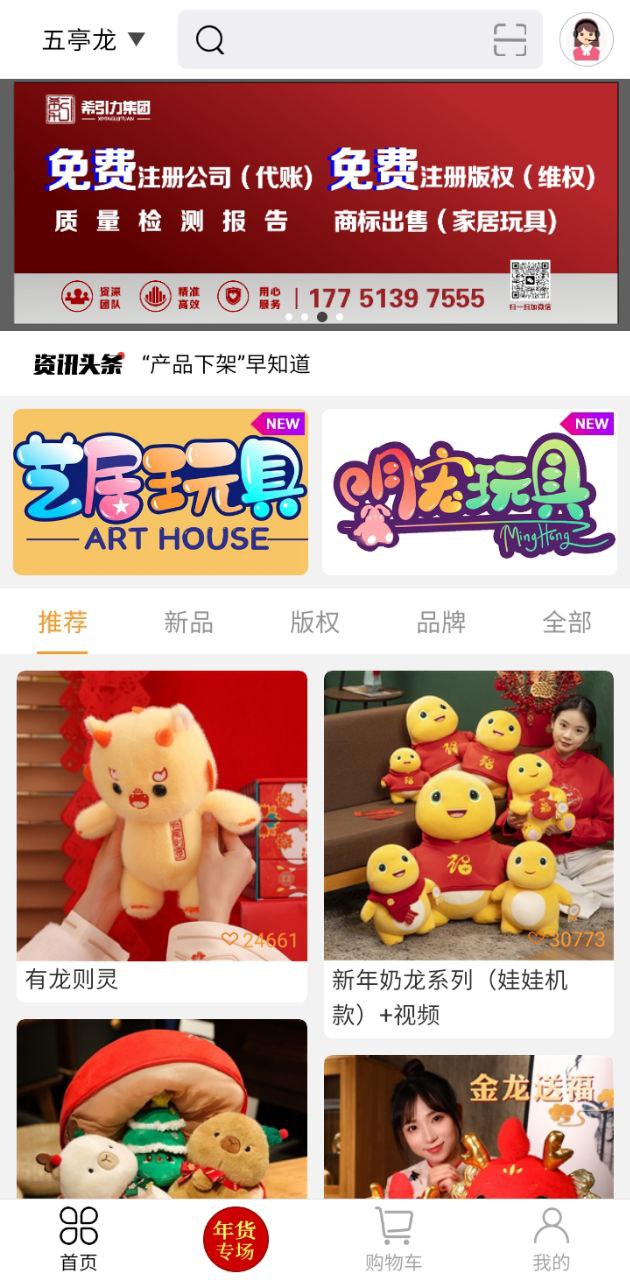Screen dimensions: 630x1280
Task: Open the 有龙则灵 product card
Action: coord(162,830)
